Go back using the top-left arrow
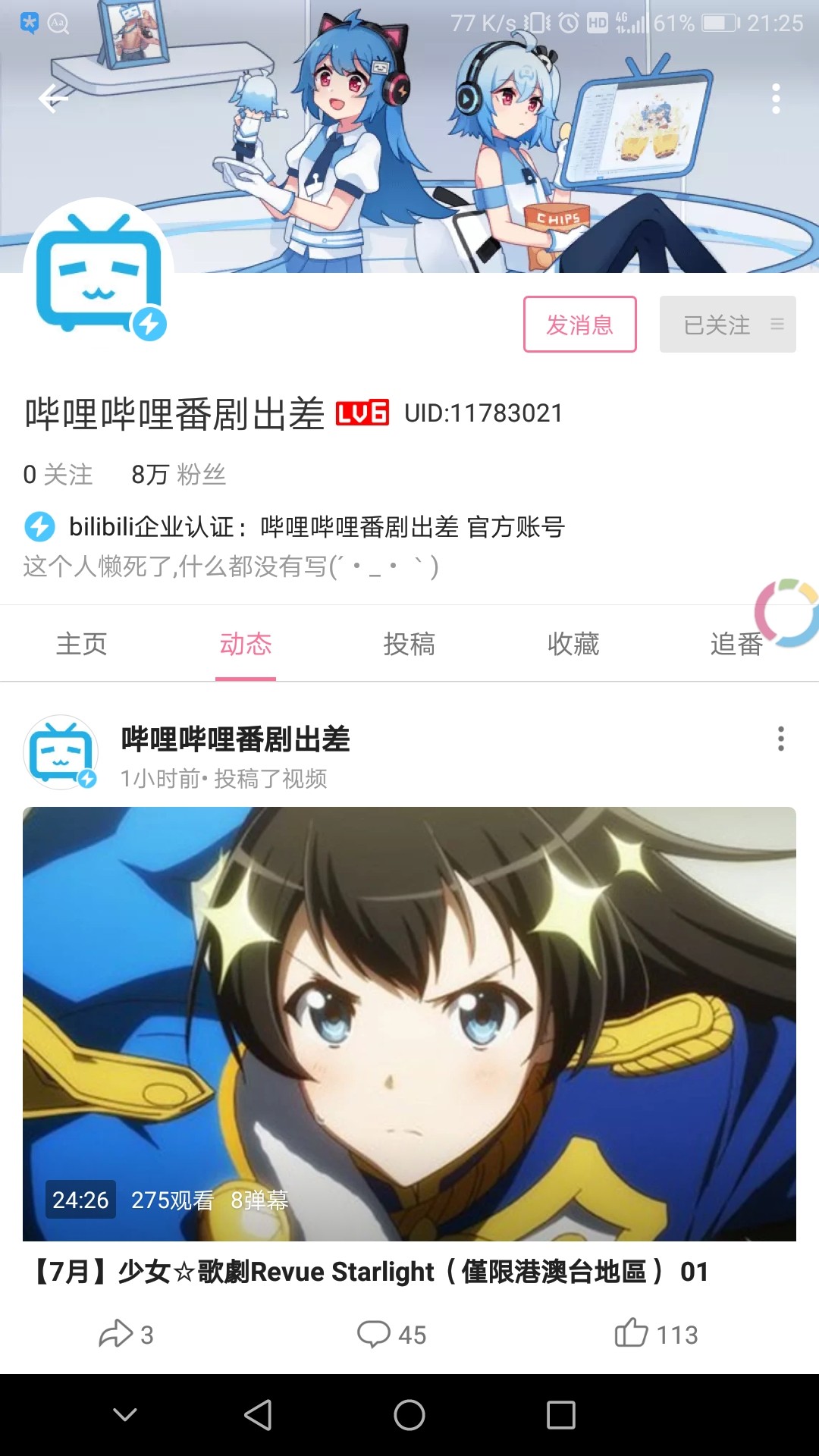 pyautogui.click(x=53, y=99)
